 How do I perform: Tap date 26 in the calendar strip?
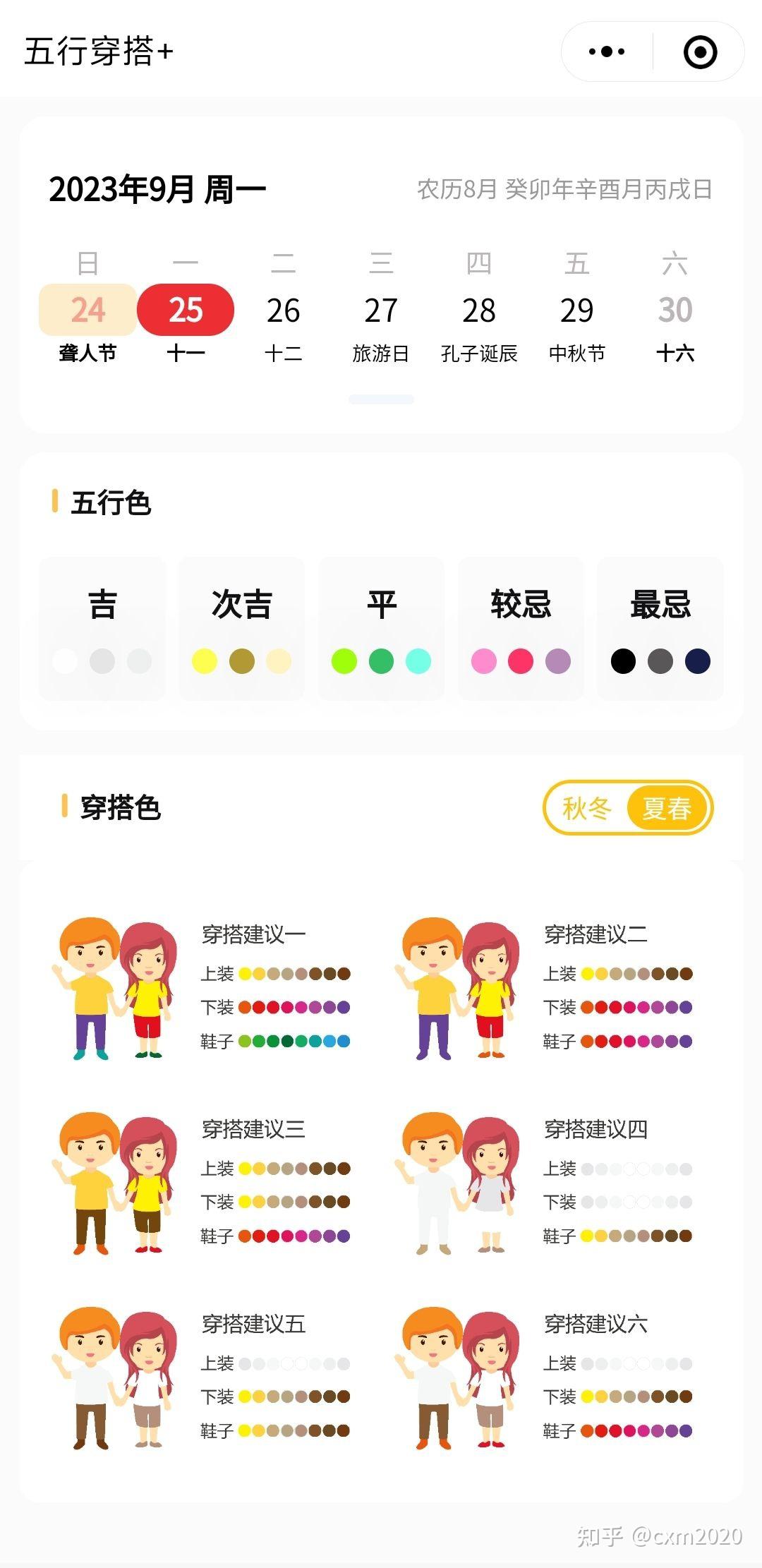tap(283, 309)
